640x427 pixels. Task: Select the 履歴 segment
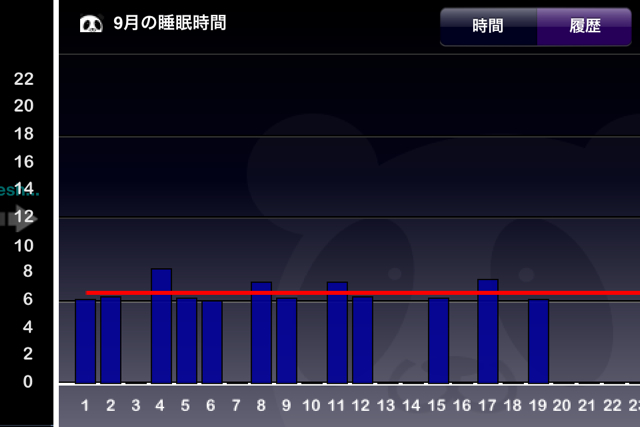pos(584,27)
